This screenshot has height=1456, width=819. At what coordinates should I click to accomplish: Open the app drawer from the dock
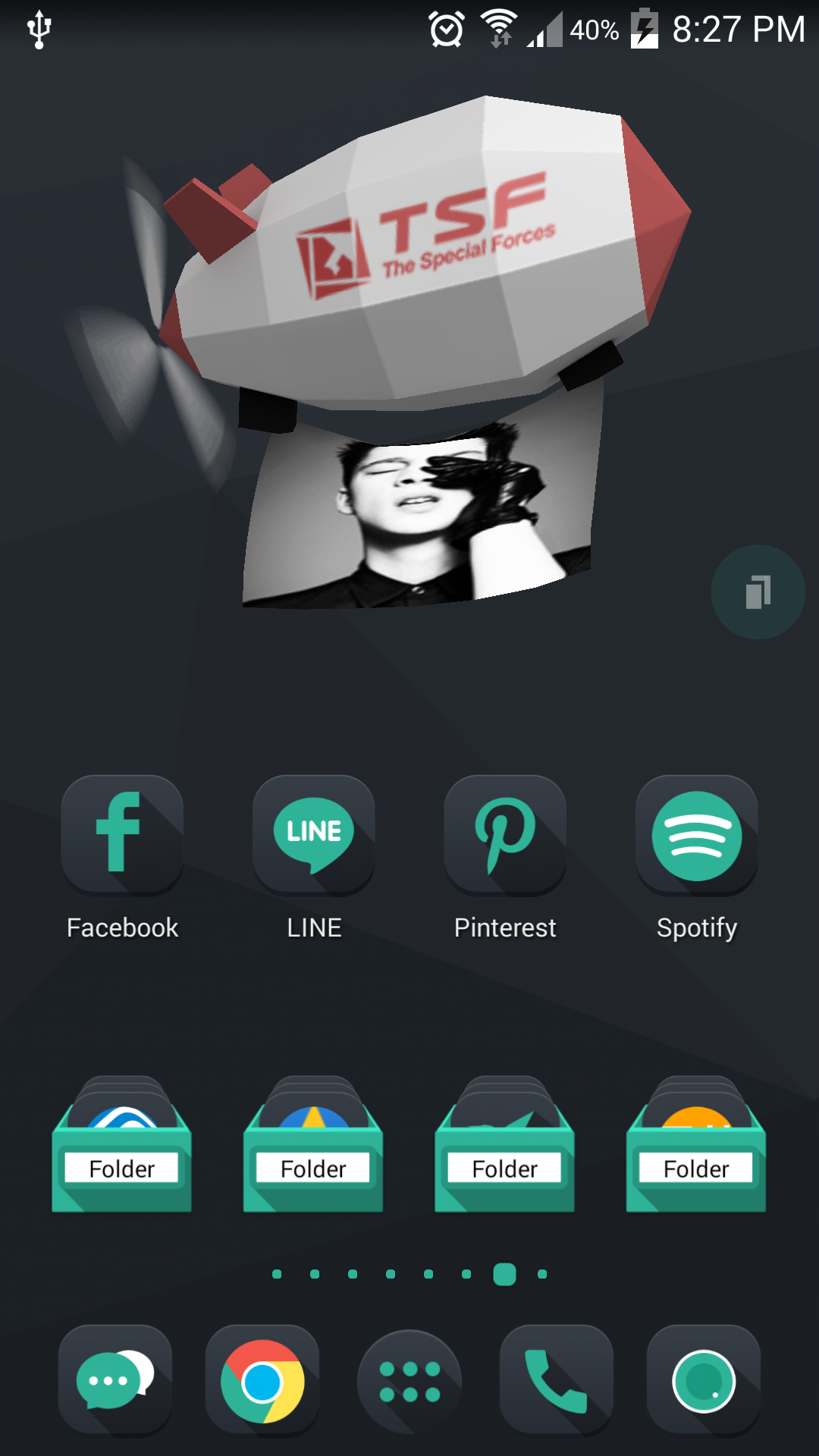tap(409, 1379)
